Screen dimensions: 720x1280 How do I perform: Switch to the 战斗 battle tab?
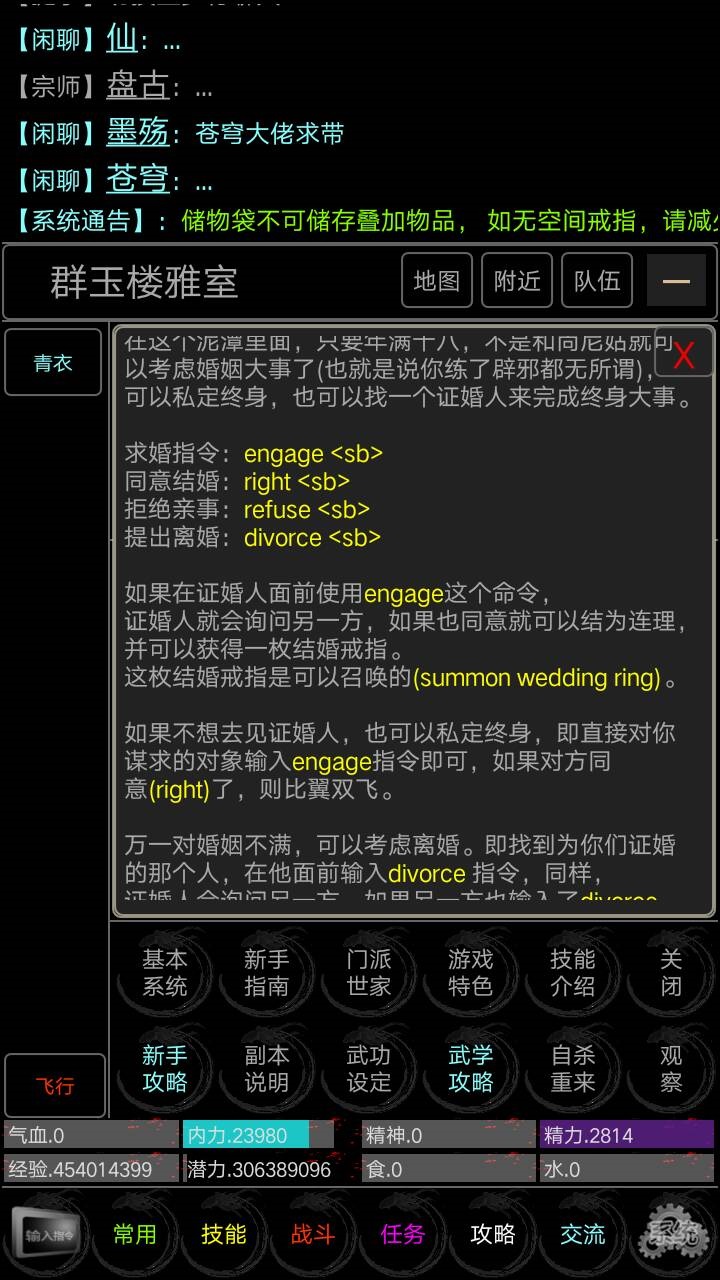(x=313, y=1234)
